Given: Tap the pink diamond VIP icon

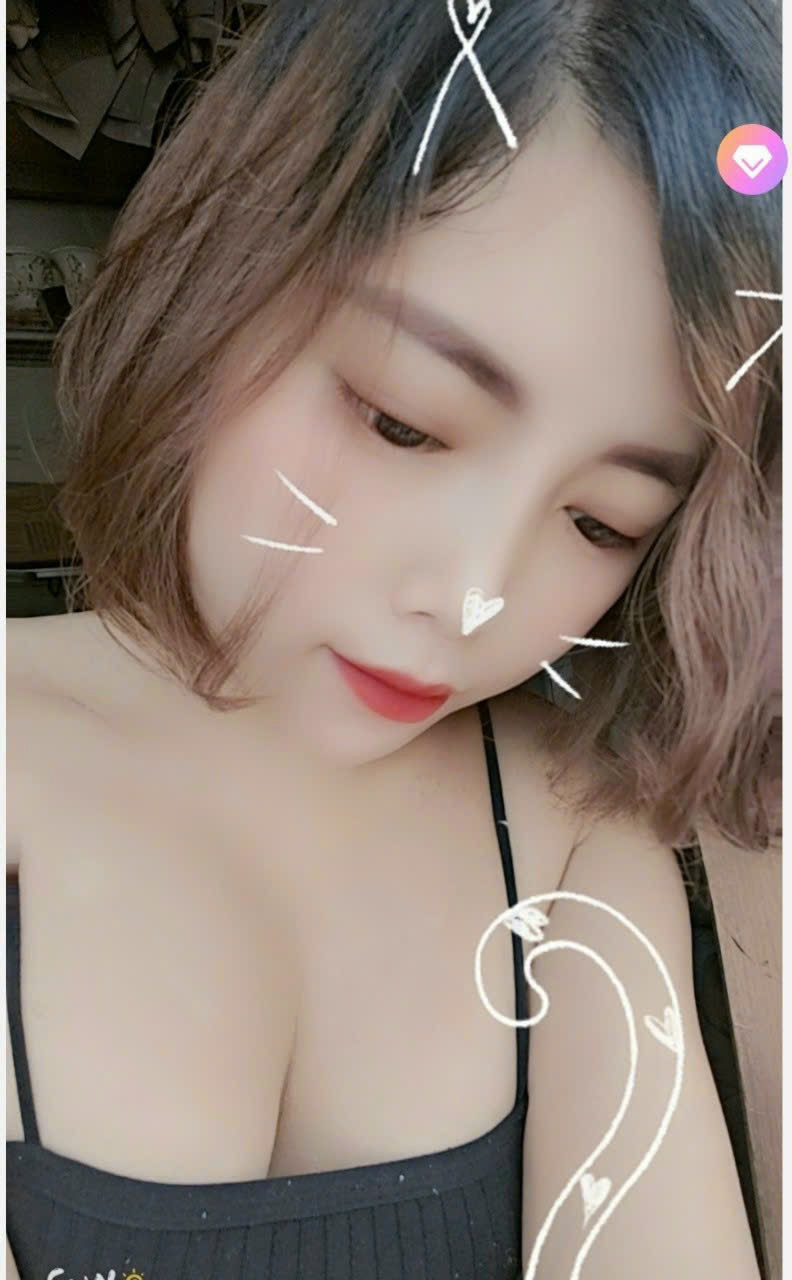Looking at the screenshot, I should [751, 159].
